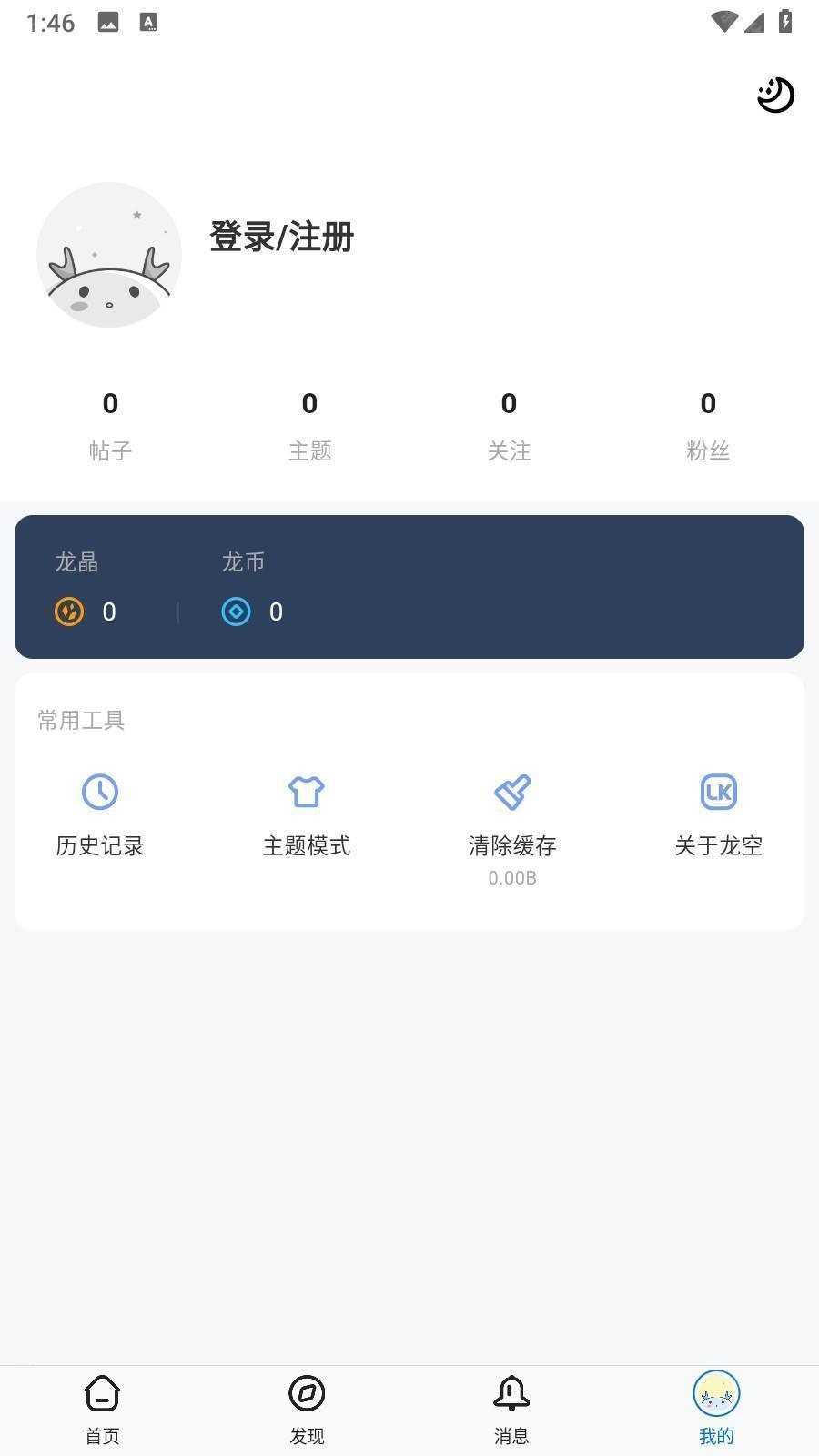819x1456 pixels.
Task: View your 帖子 posts count
Action: (109, 423)
